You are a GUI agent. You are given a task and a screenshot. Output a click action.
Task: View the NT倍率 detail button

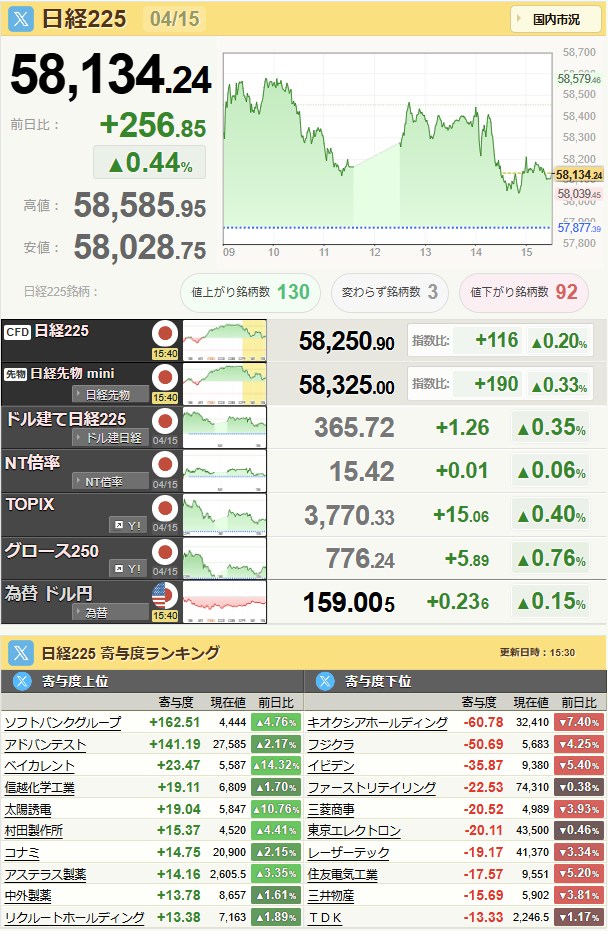tap(110, 481)
